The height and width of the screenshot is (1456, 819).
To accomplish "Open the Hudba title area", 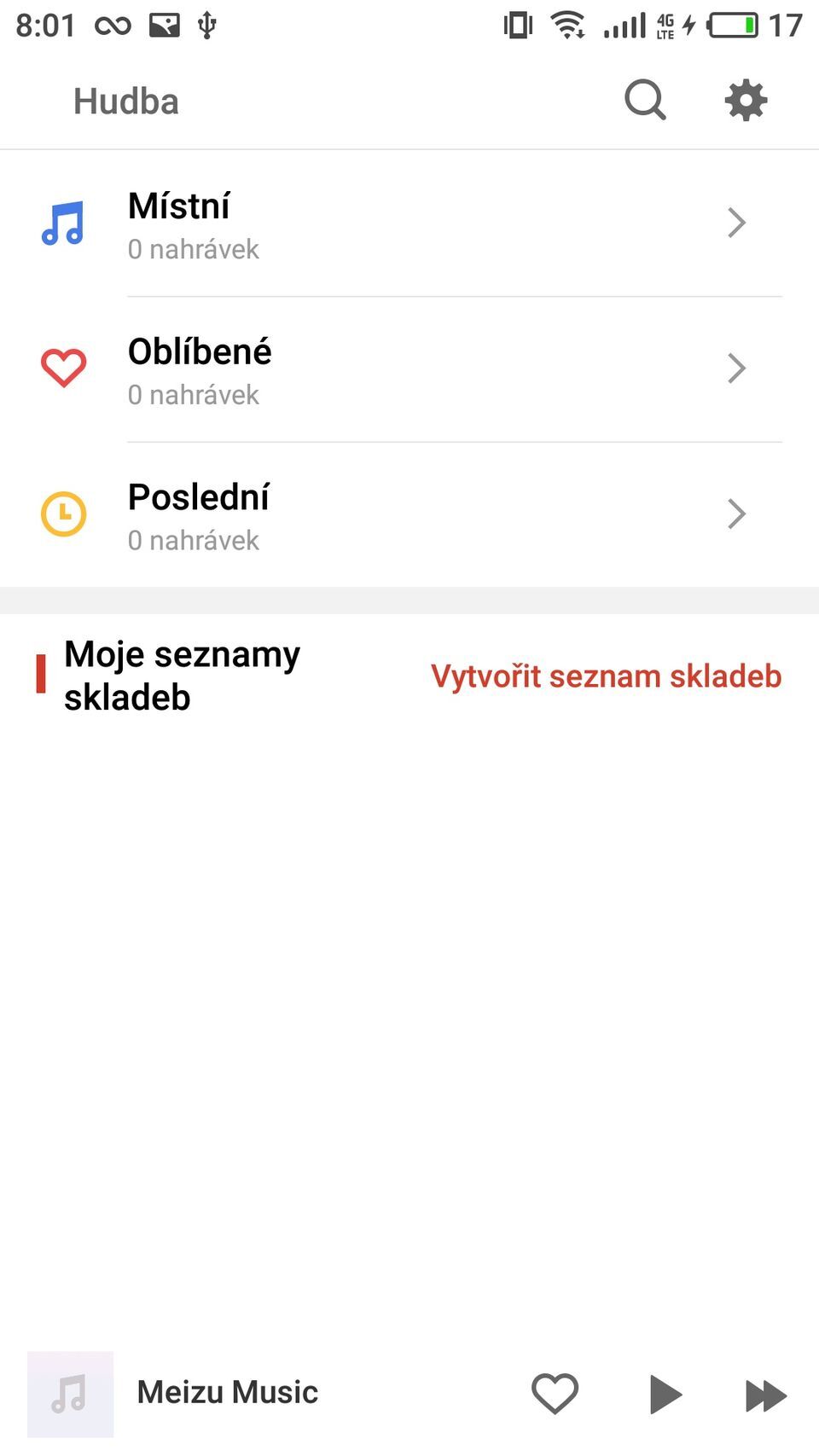I will pos(125,100).
